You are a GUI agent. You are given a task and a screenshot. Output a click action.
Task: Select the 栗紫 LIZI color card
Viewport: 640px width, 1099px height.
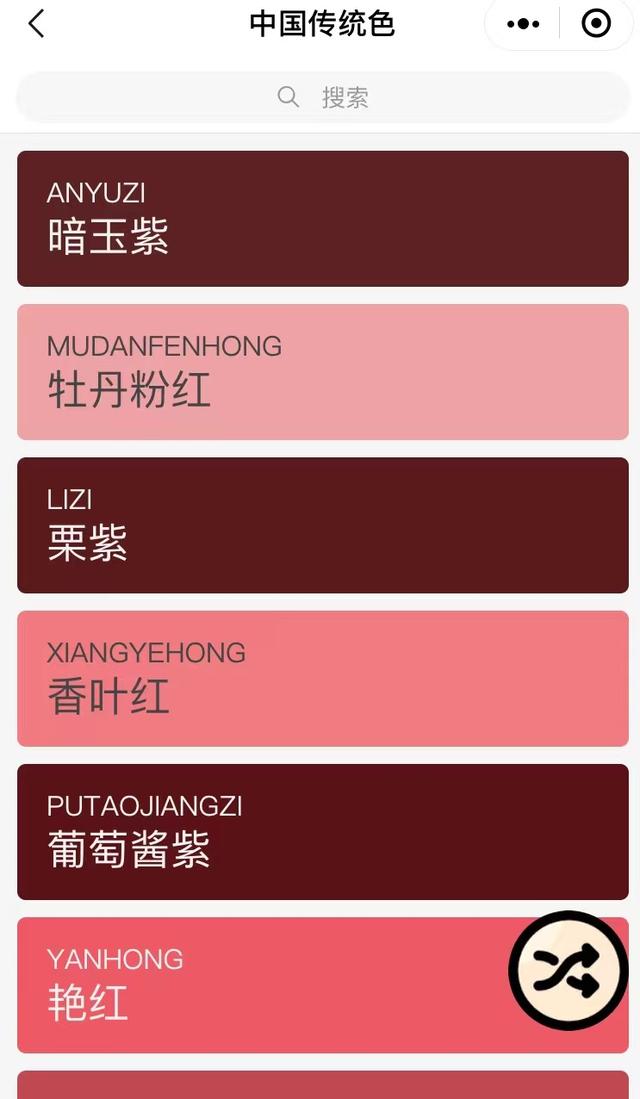tap(322, 525)
